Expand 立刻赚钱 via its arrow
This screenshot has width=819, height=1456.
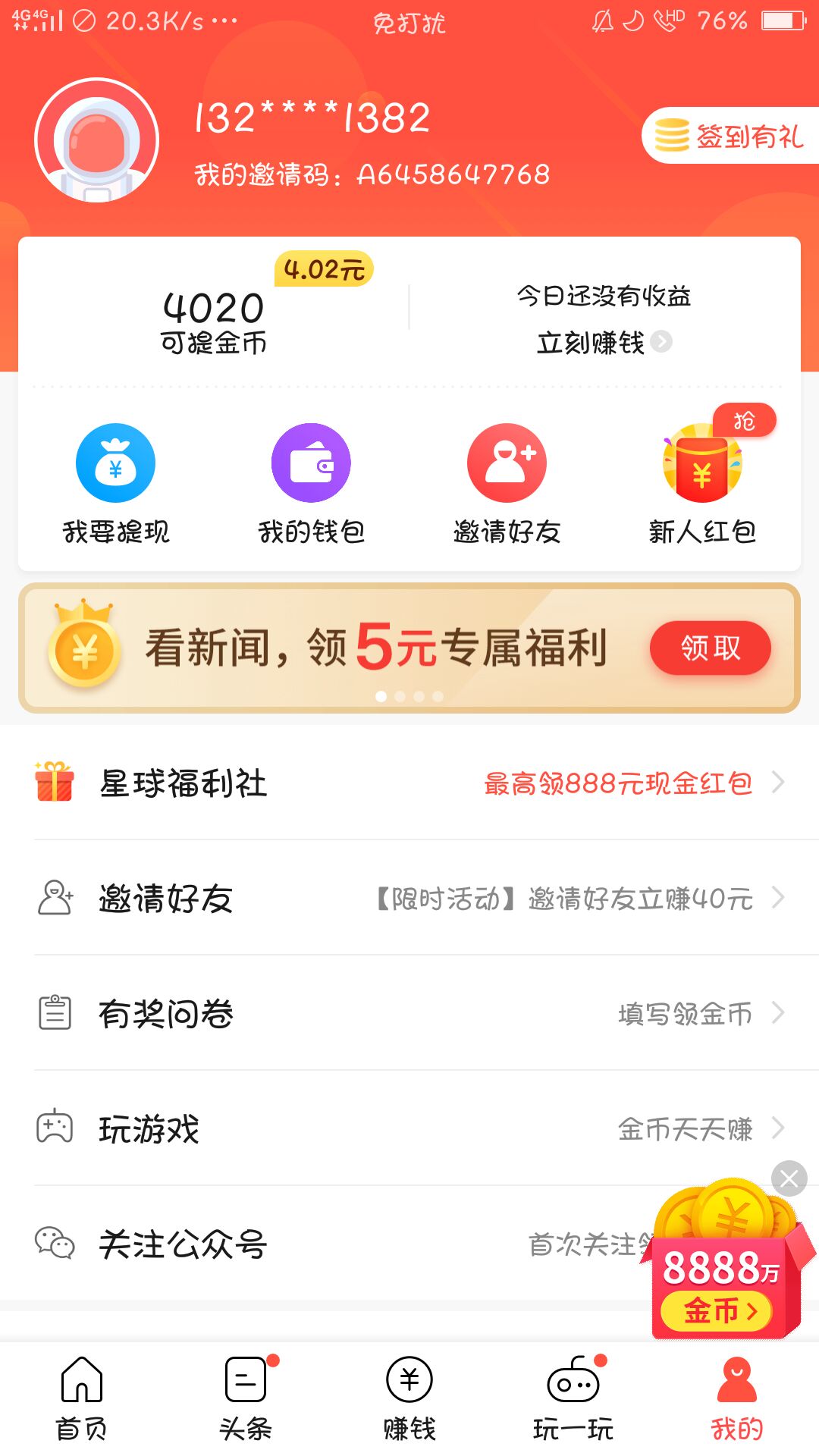pyautogui.click(x=663, y=343)
